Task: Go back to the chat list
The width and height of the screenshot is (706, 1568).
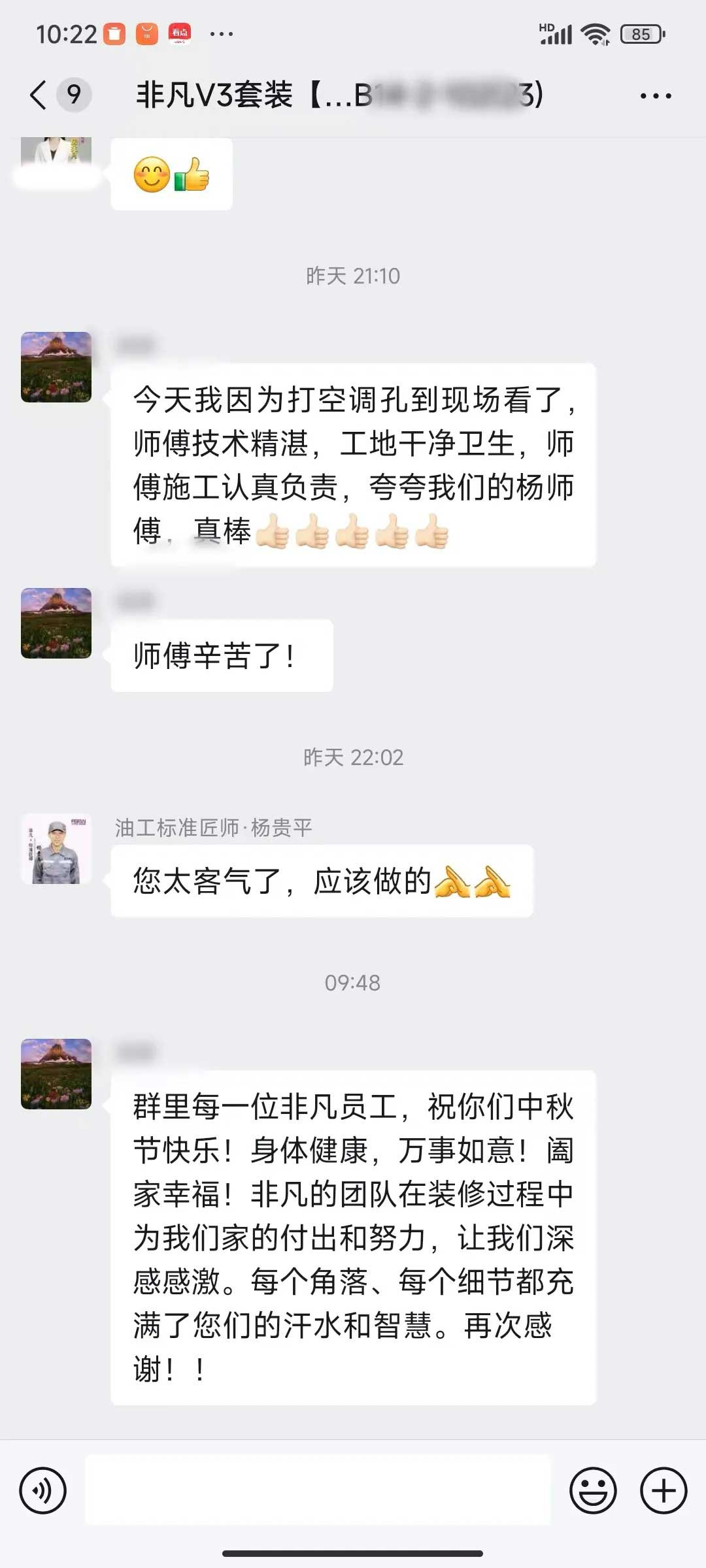Action: coord(39,95)
